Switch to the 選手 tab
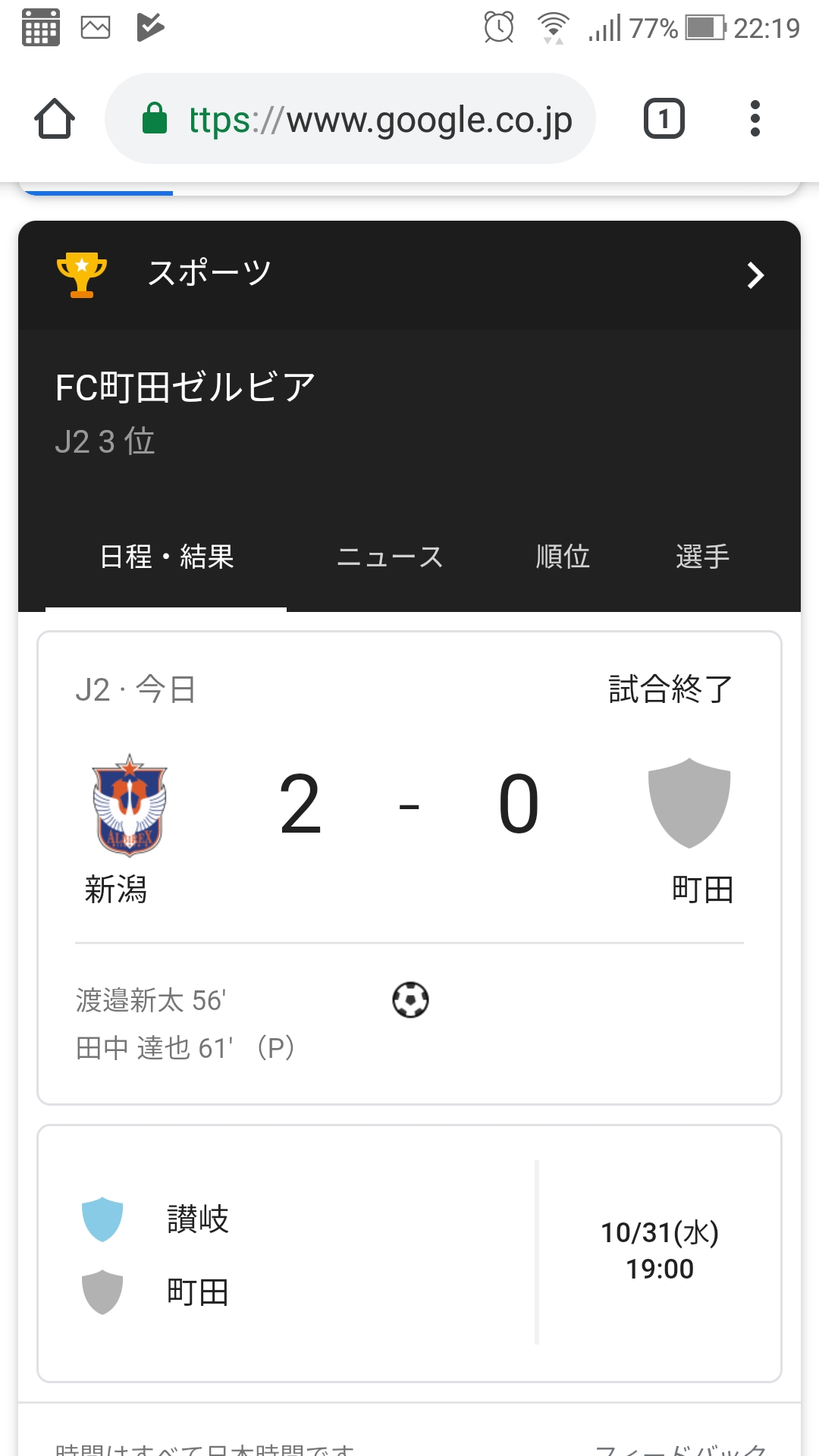This screenshot has width=819, height=1456. pyautogui.click(x=702, y=557)
